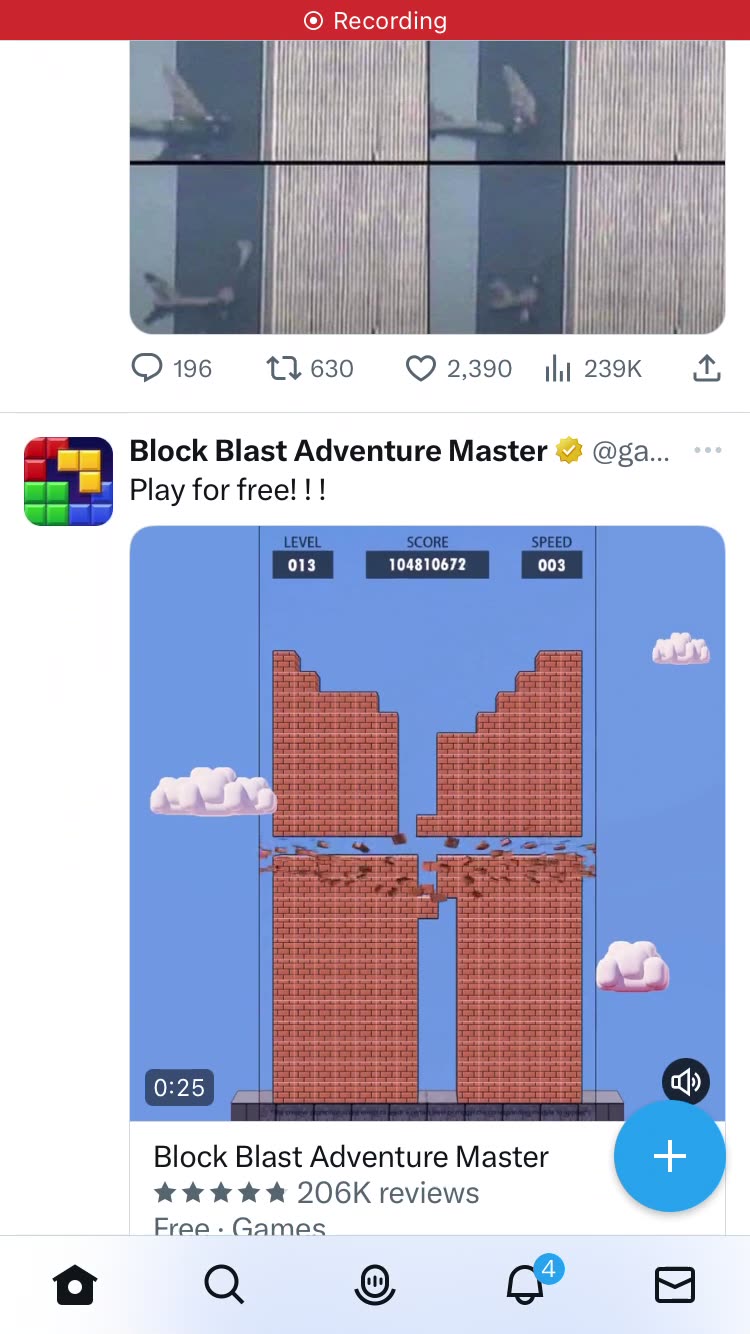Viewport: 750px width, 1334px height.
Task: Switch to the Search tab
Action: 224,1284
